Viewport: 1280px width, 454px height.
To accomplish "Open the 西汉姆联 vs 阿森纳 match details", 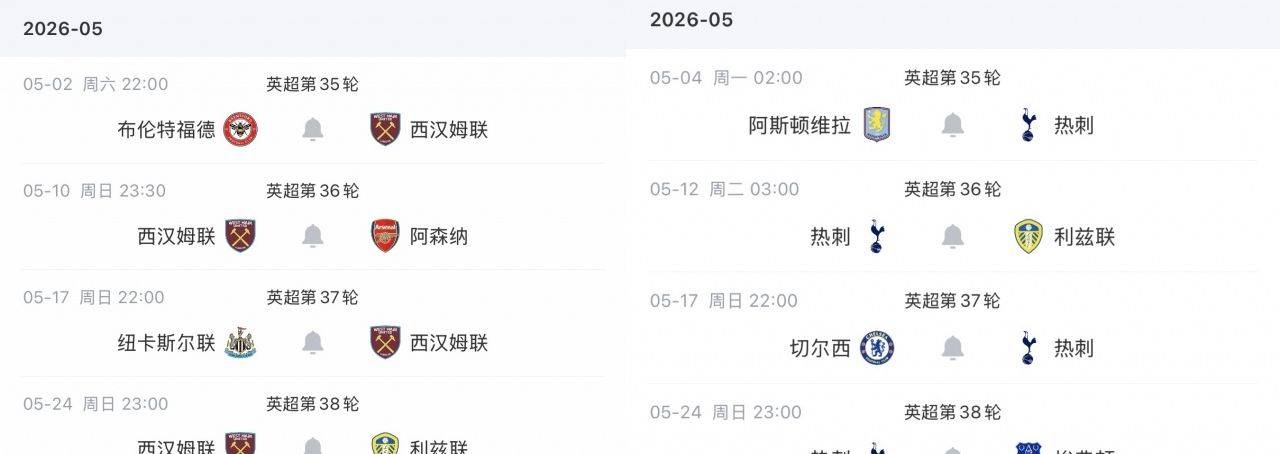I will [175, 236].
